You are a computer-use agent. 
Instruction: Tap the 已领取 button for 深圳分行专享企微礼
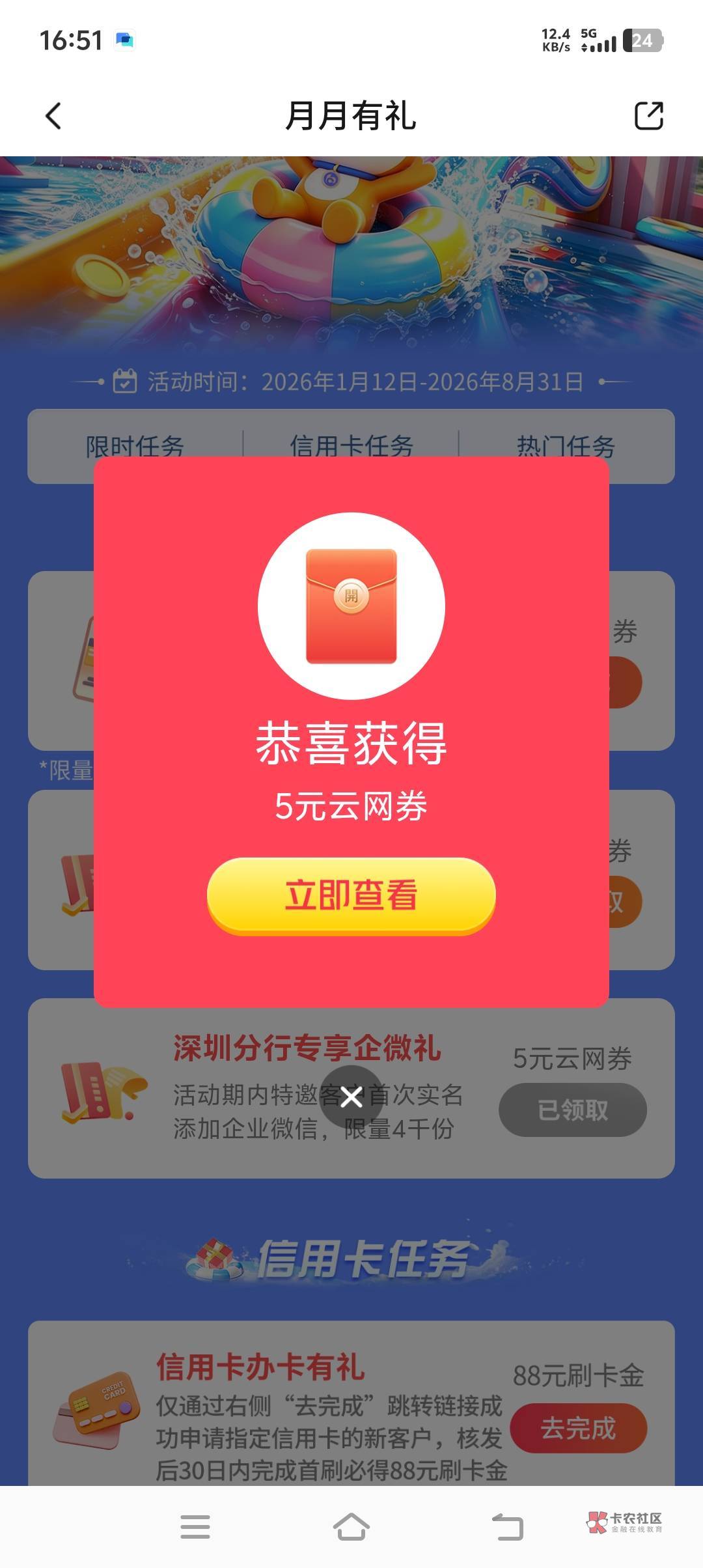[573, 1110]
